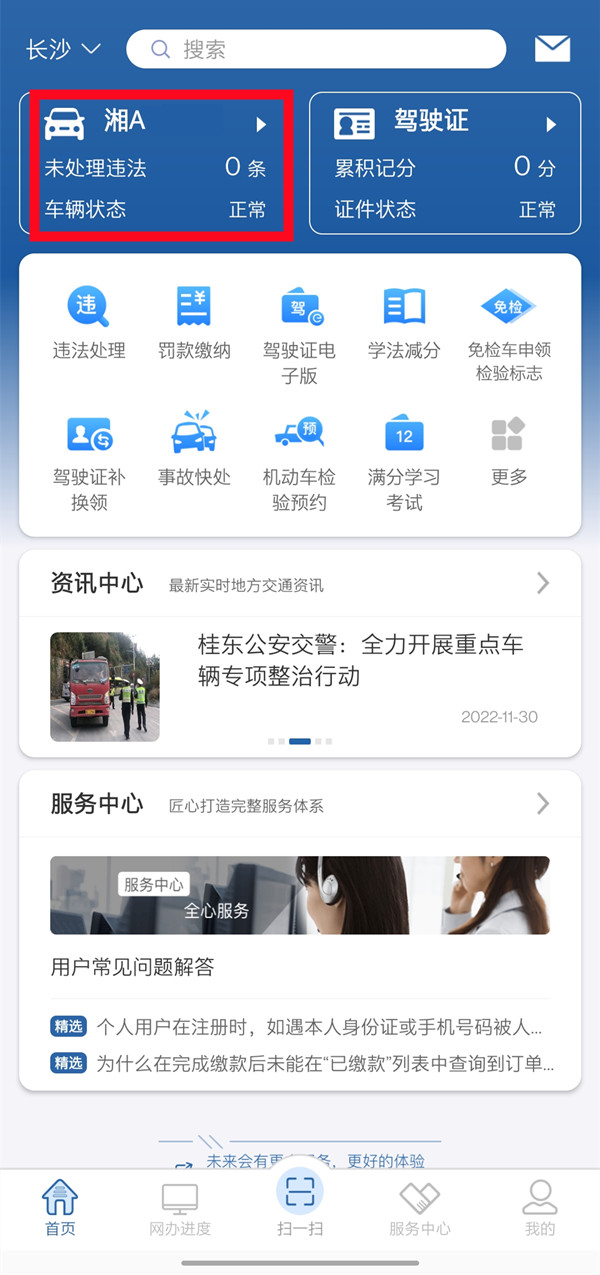
Task: Expand the 资讯中心 section
Action: pyautogui.click(x=542, y=583)
